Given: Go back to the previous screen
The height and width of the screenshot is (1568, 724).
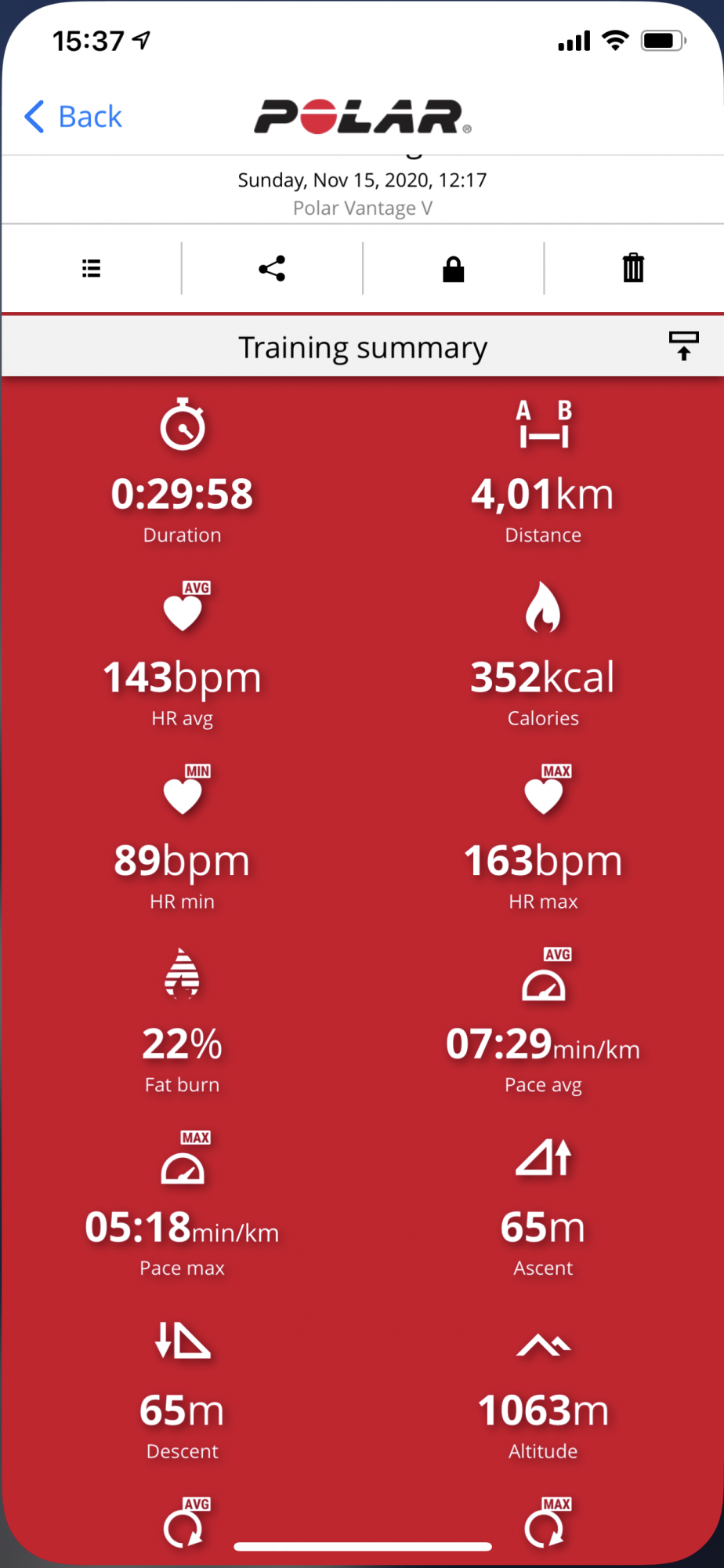Looking at the screenshot, I should point(74,117).
